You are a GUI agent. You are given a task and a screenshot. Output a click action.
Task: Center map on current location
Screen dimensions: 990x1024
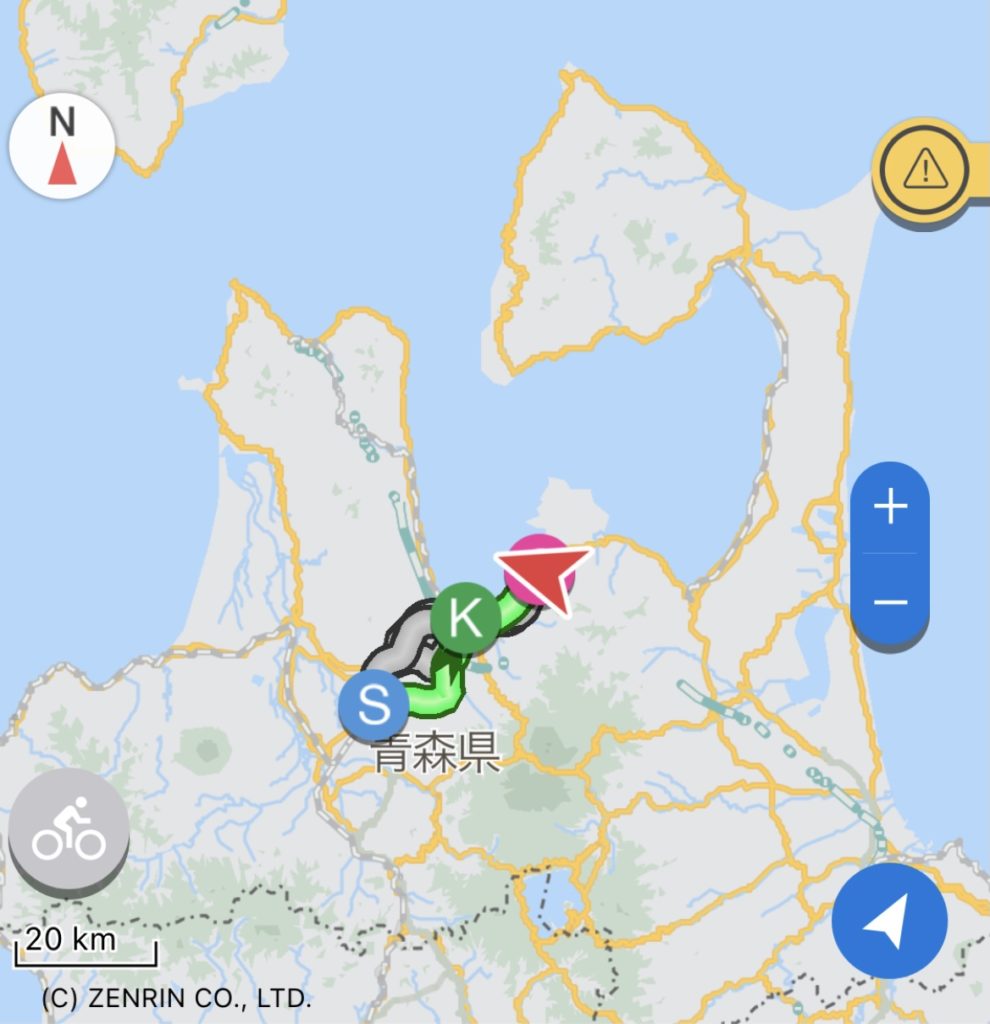[x=889, y=920]
